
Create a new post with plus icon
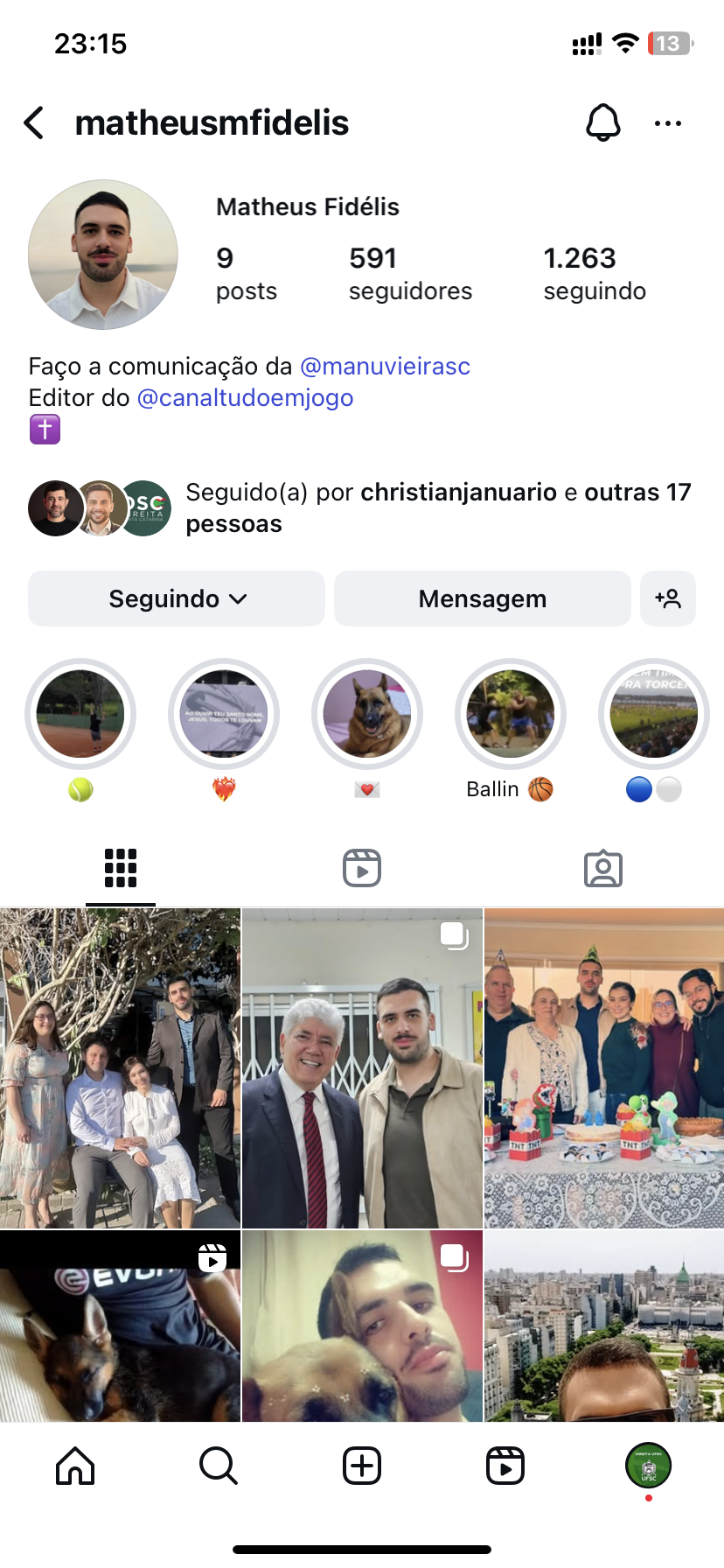(x=362, y=1465)
